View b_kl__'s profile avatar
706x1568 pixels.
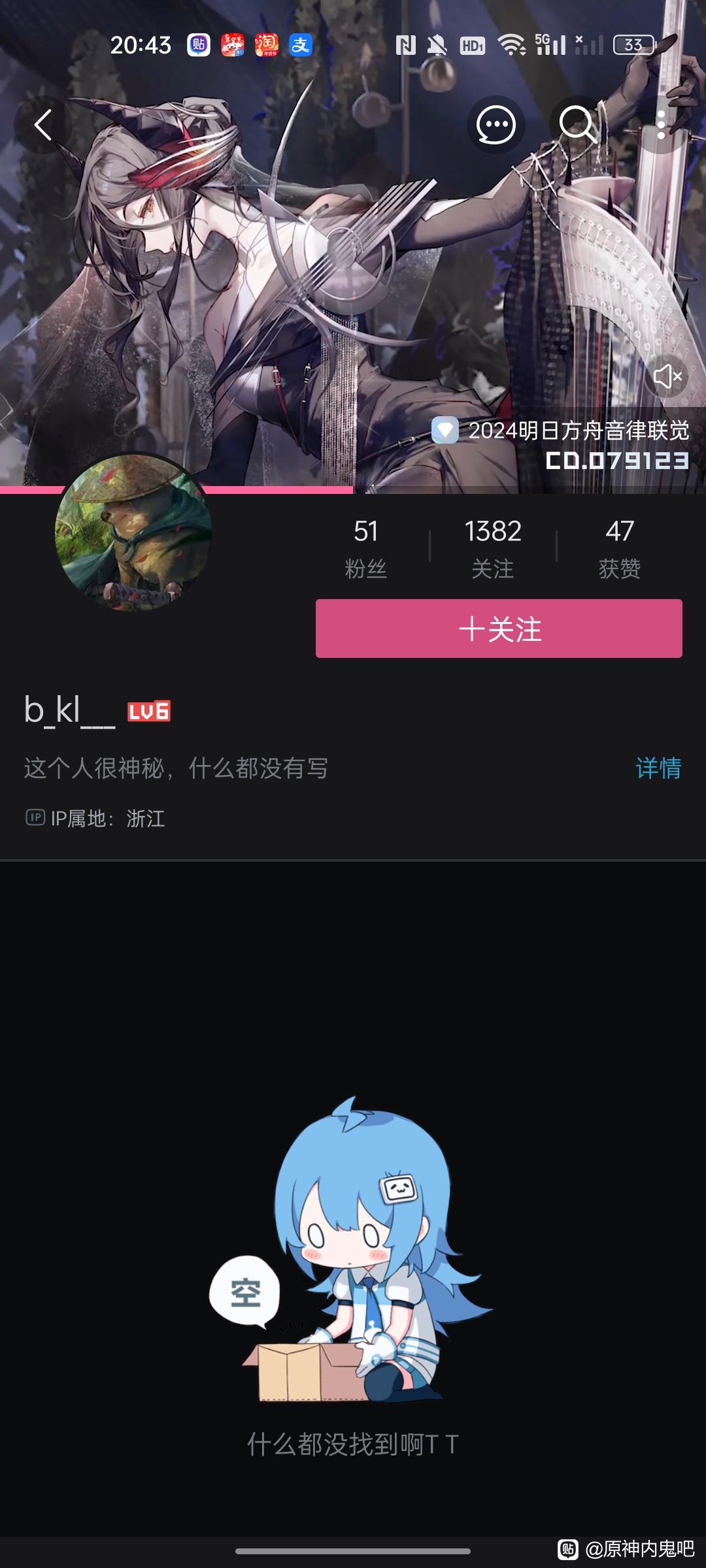(133, 532)
